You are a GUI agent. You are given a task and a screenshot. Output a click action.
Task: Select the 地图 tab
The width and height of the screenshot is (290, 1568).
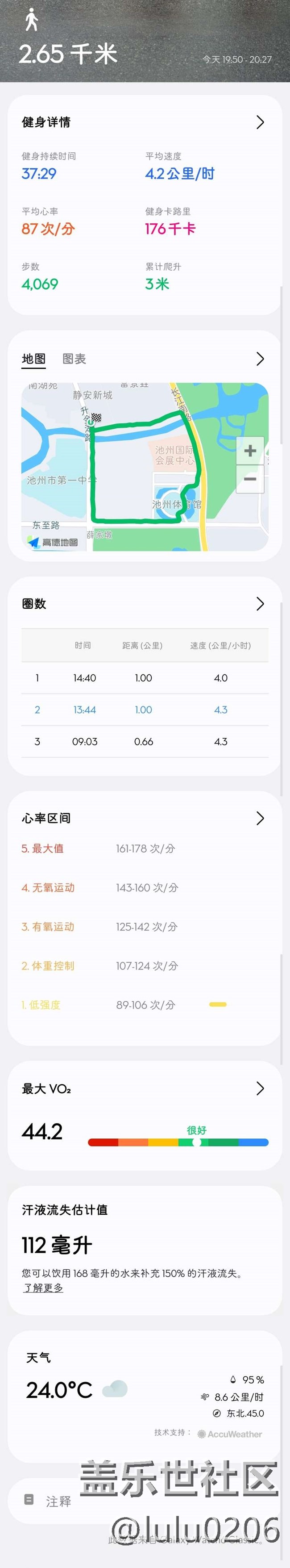[34, 359]
